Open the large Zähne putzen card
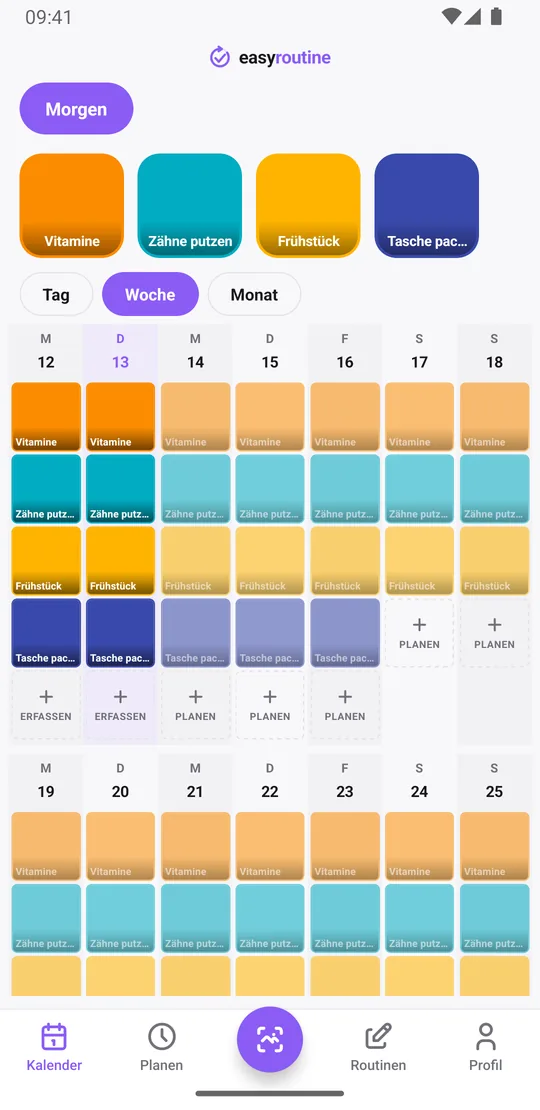Image resolution: width=540 pixels, height=1110 pixels. (190, 205)
